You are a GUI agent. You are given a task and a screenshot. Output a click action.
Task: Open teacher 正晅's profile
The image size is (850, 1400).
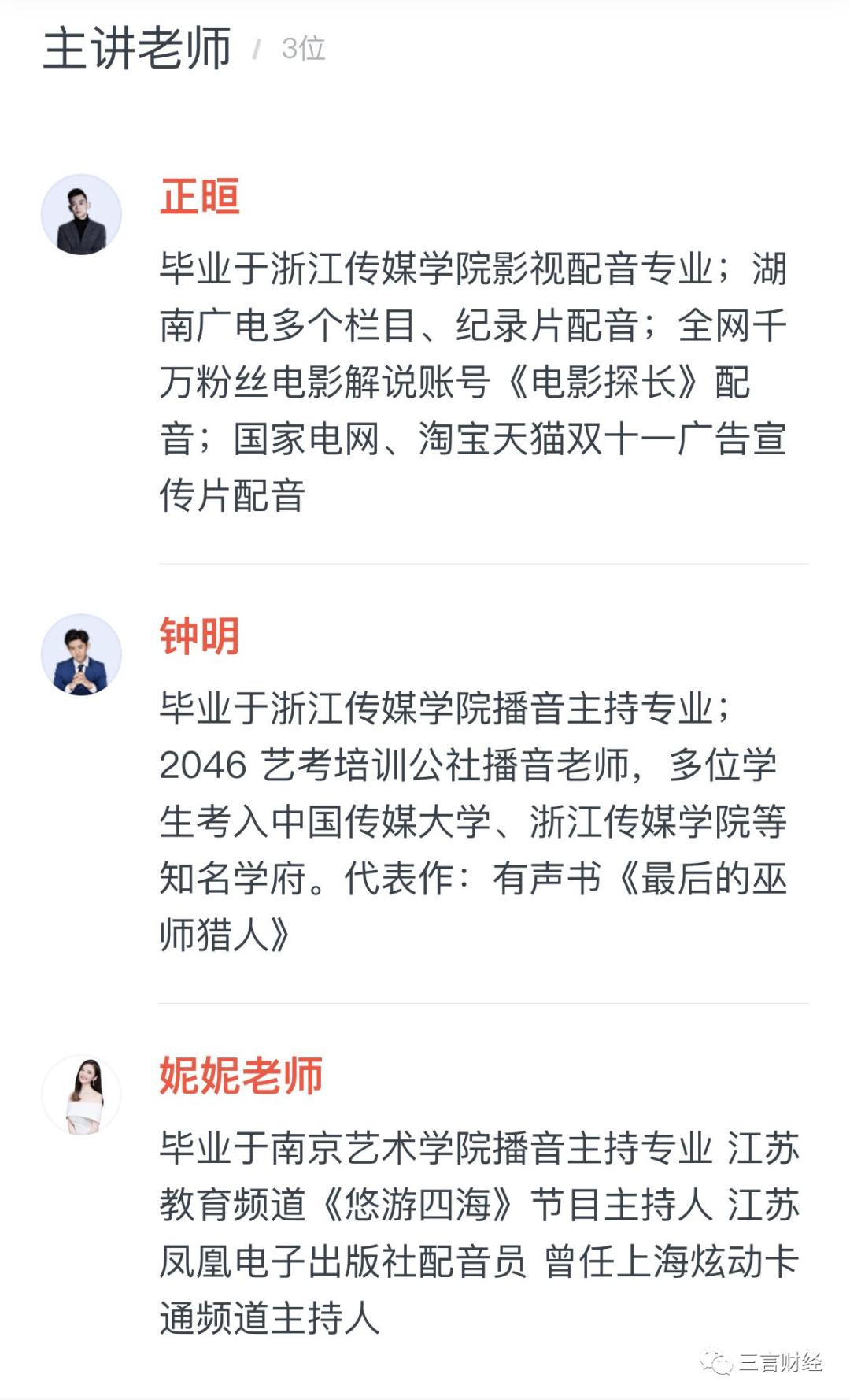coord(199,196)
